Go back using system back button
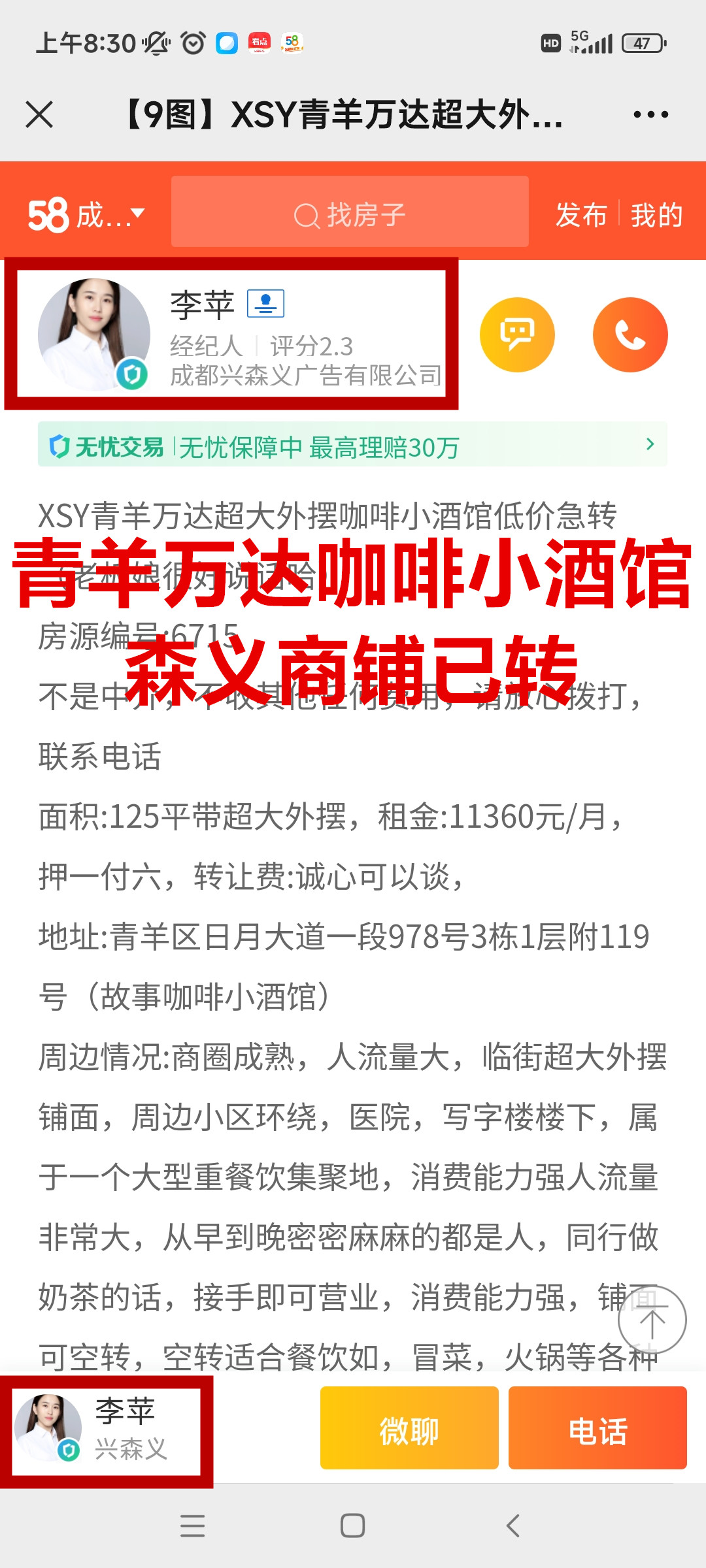 pos(513,1526)
